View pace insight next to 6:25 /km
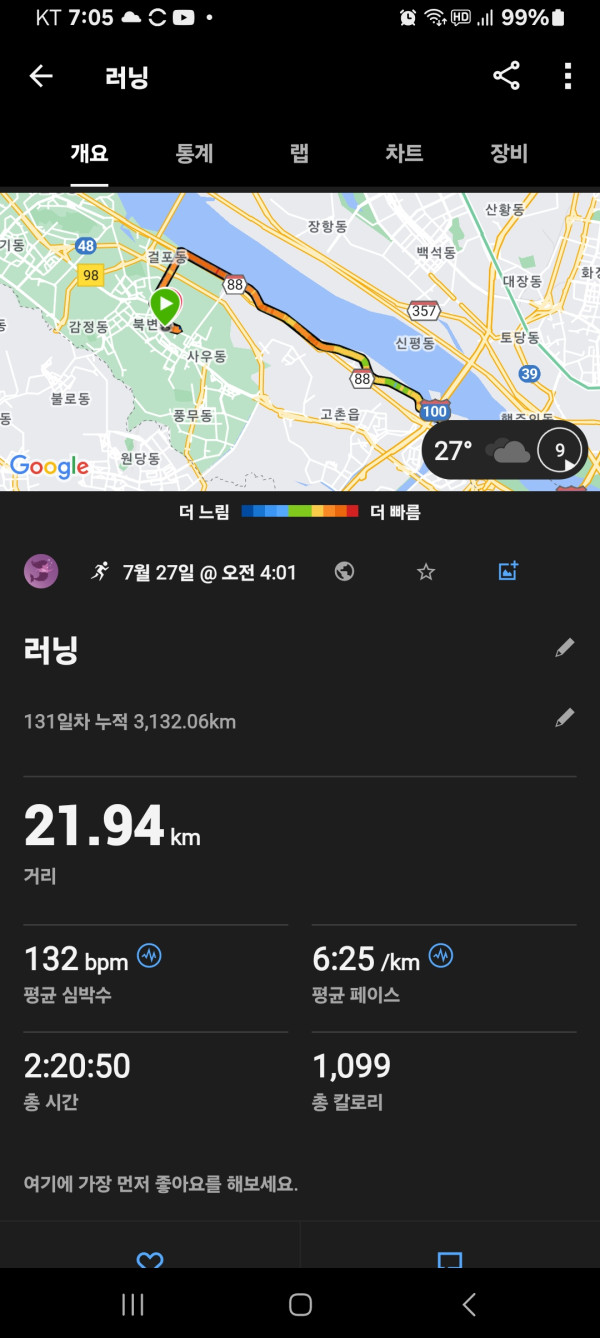Image resolution: width=600 pixels, height=1338 pixels. [x=440, y=956]
